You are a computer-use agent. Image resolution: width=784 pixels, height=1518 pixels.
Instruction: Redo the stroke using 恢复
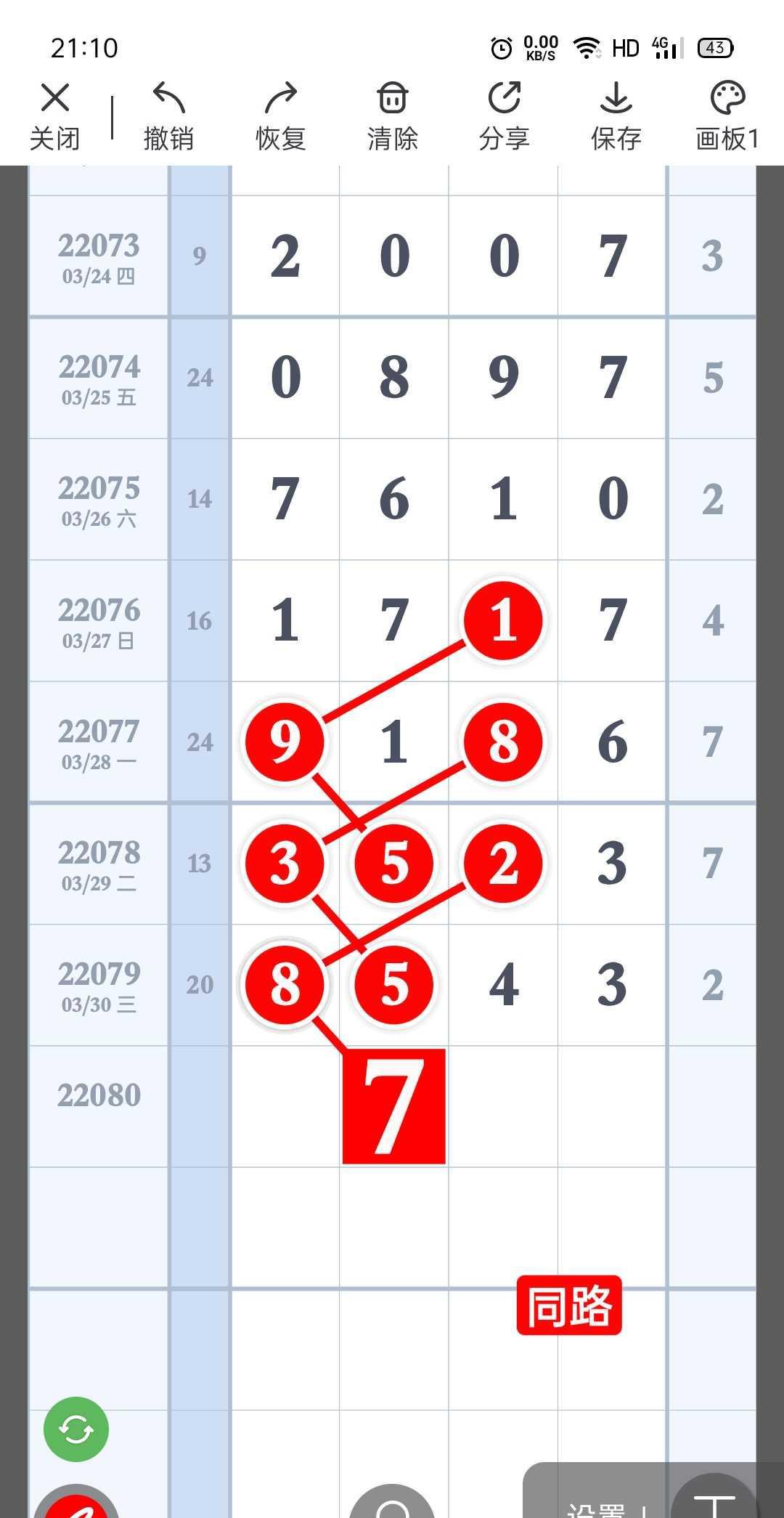[x=281, y=116]
